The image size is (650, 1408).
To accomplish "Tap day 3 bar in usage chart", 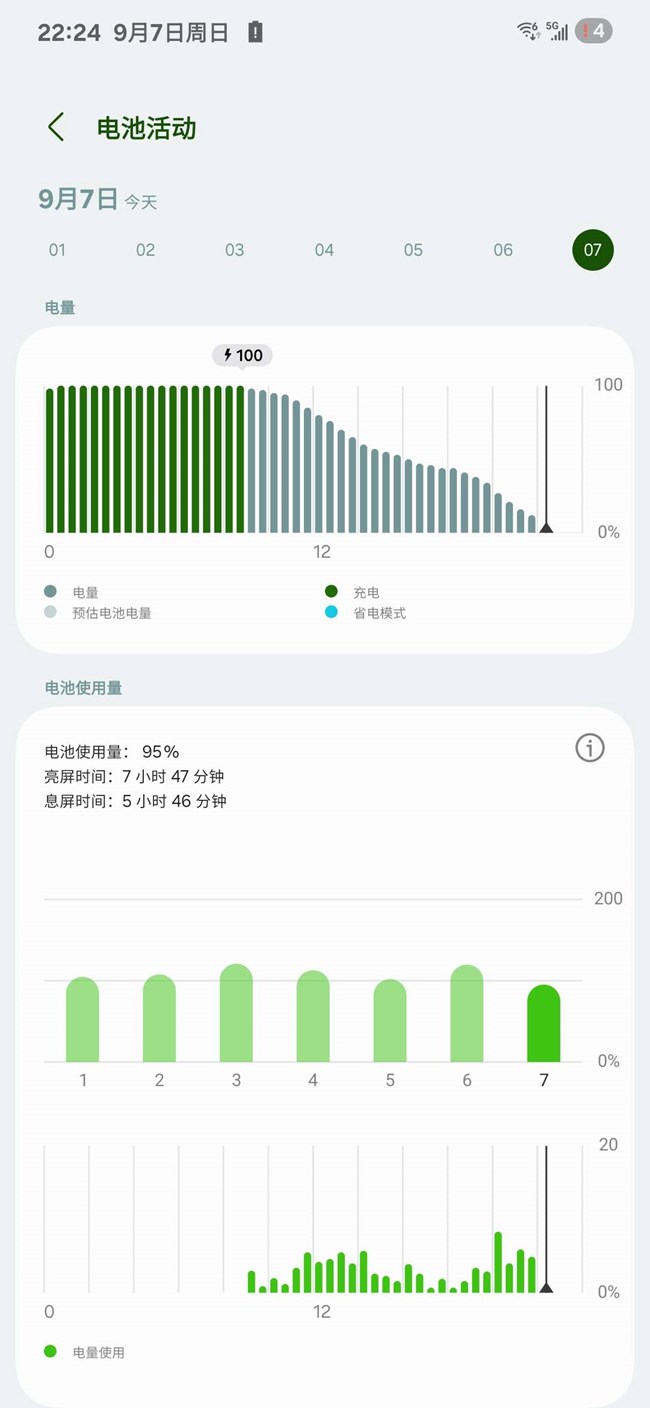I will click(x=236, y=1015).
